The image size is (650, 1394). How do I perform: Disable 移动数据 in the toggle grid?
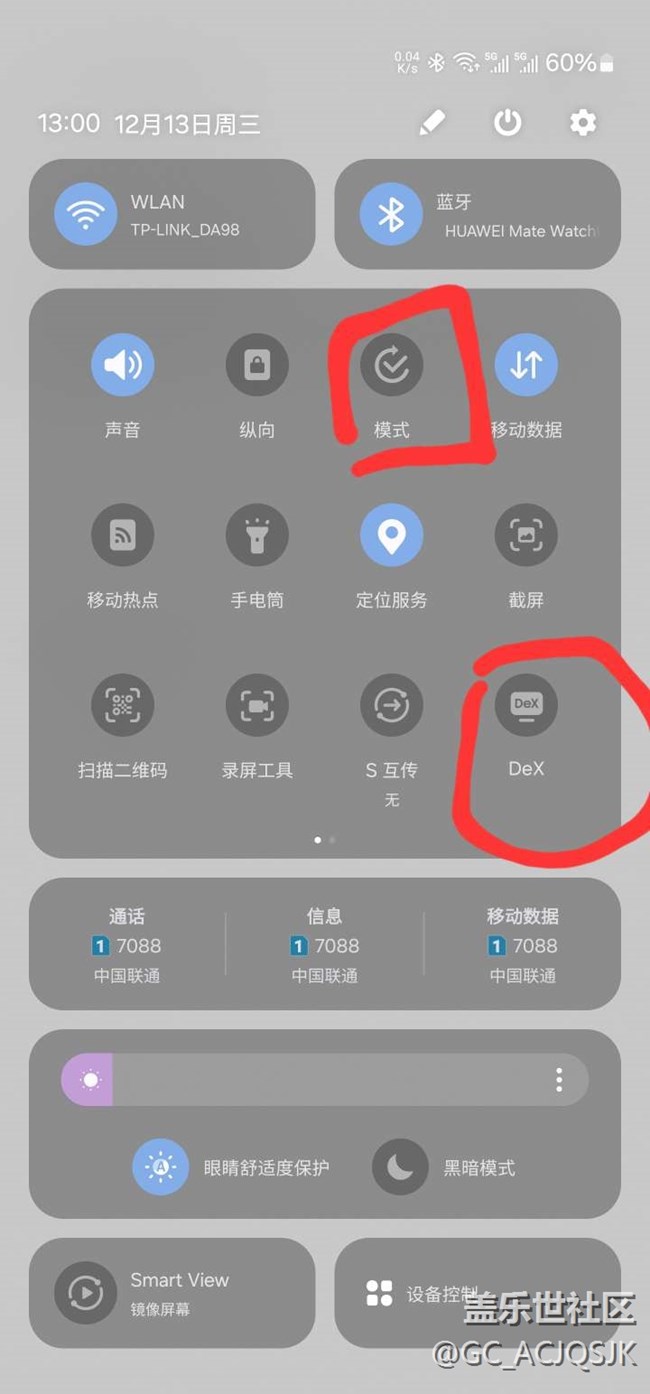click(x=526, y=365)
